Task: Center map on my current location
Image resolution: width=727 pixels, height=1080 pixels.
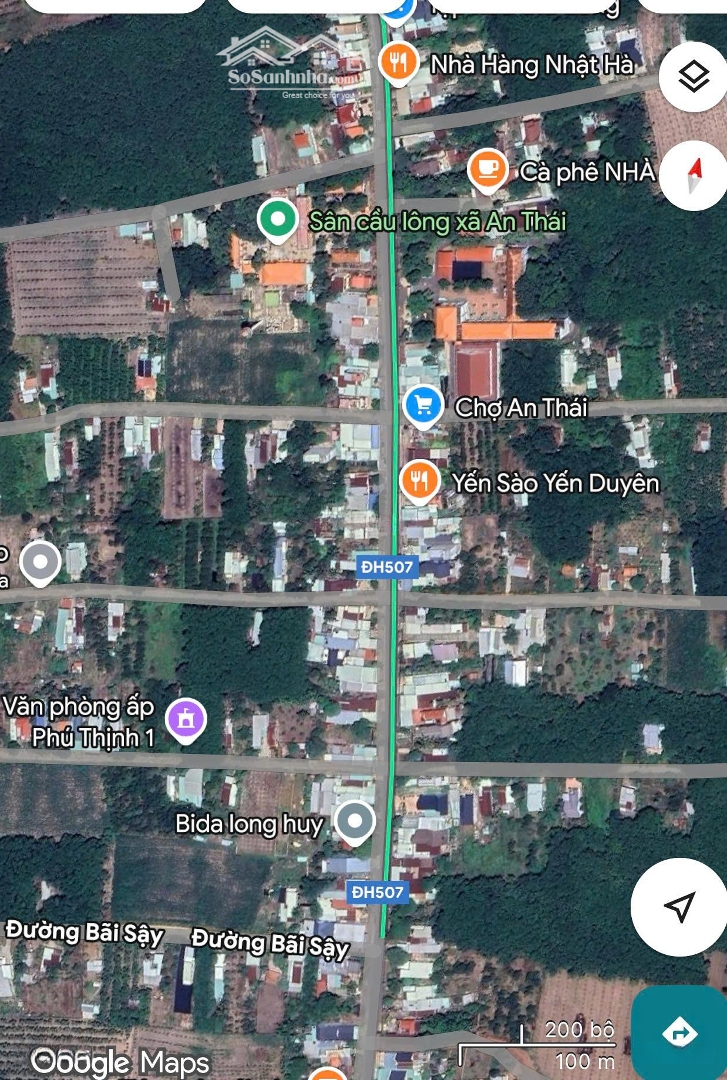Action: [x=679, y=907]
